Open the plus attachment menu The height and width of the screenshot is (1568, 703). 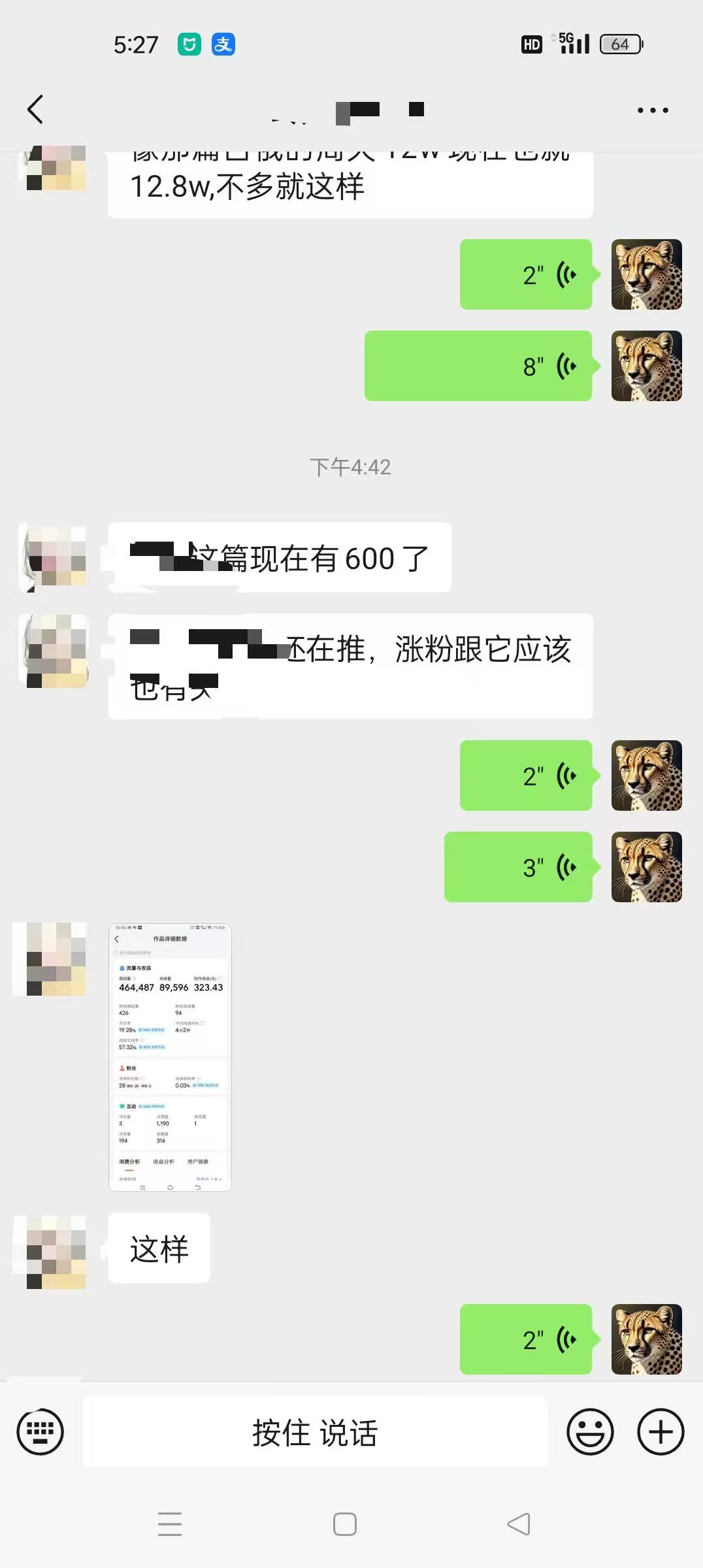(661, 1432)
